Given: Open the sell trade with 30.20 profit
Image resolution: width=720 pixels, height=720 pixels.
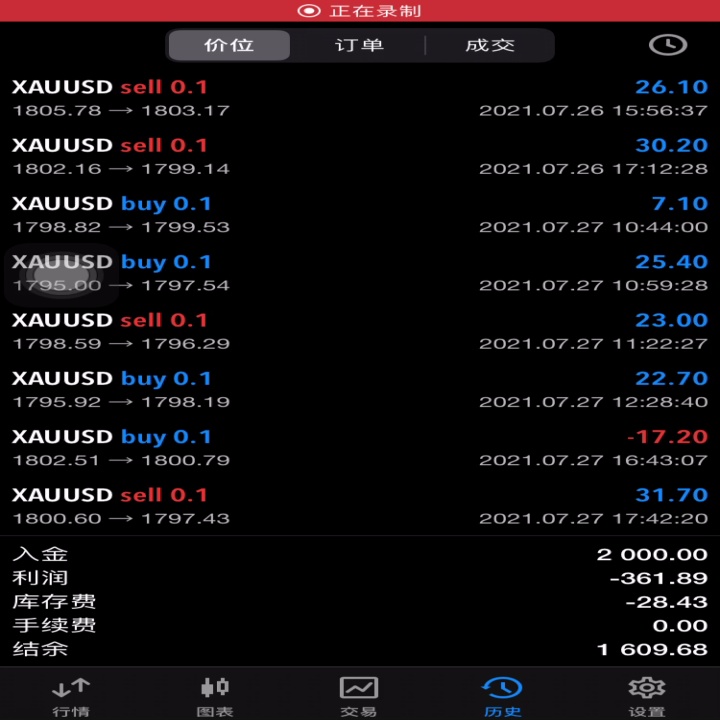Looking at the screenshot, I should [x=360, y=157].
